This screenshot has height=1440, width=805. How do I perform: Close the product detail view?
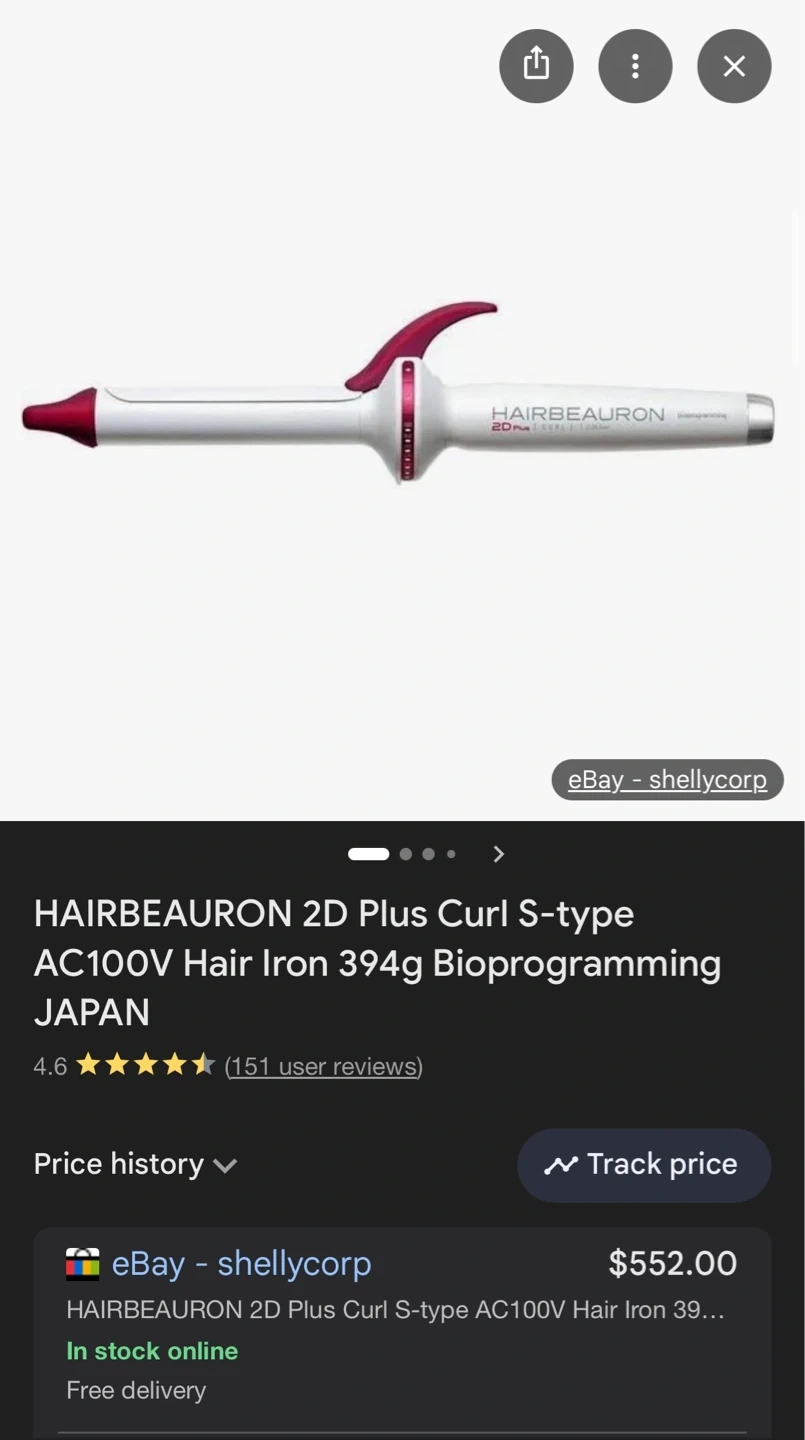click(734, 66)
